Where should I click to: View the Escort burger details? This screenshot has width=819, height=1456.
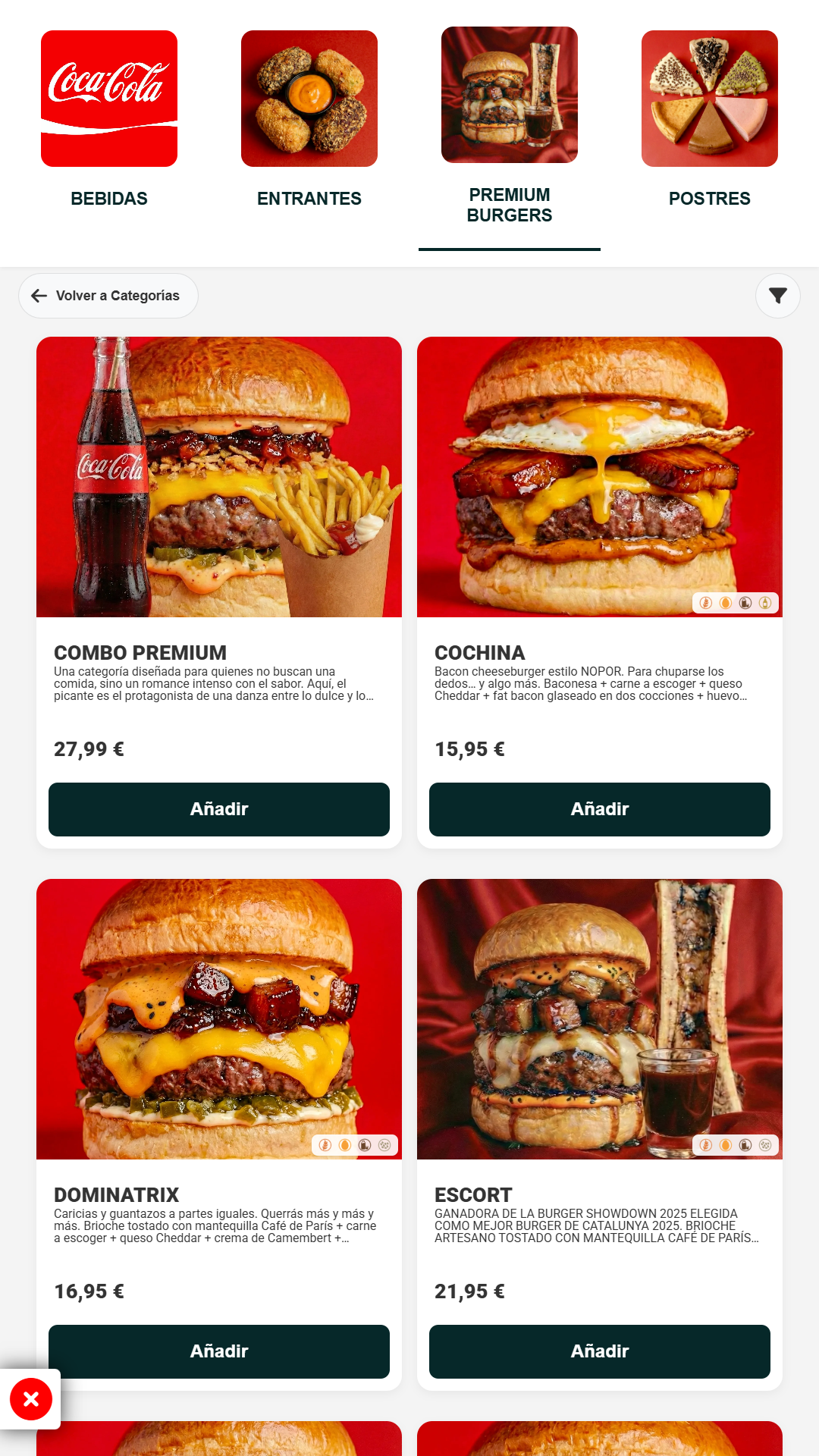click(x=600, y=1020)
